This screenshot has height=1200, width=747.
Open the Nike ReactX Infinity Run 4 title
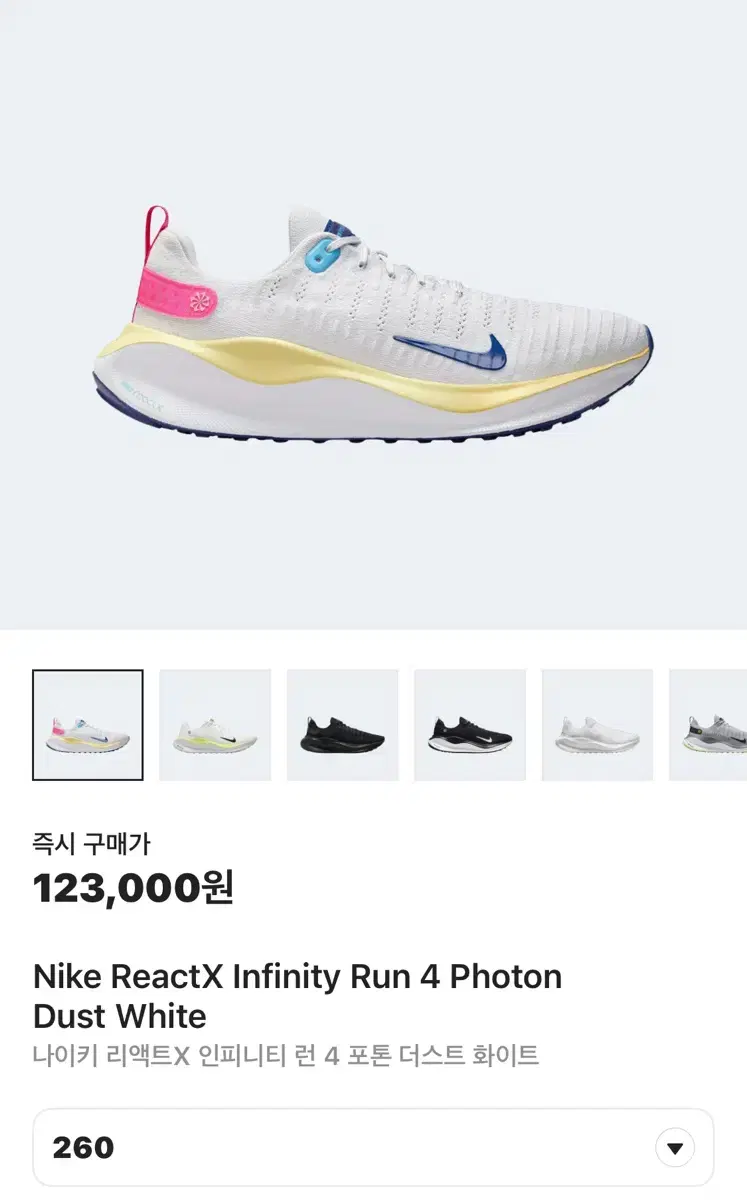297,977
